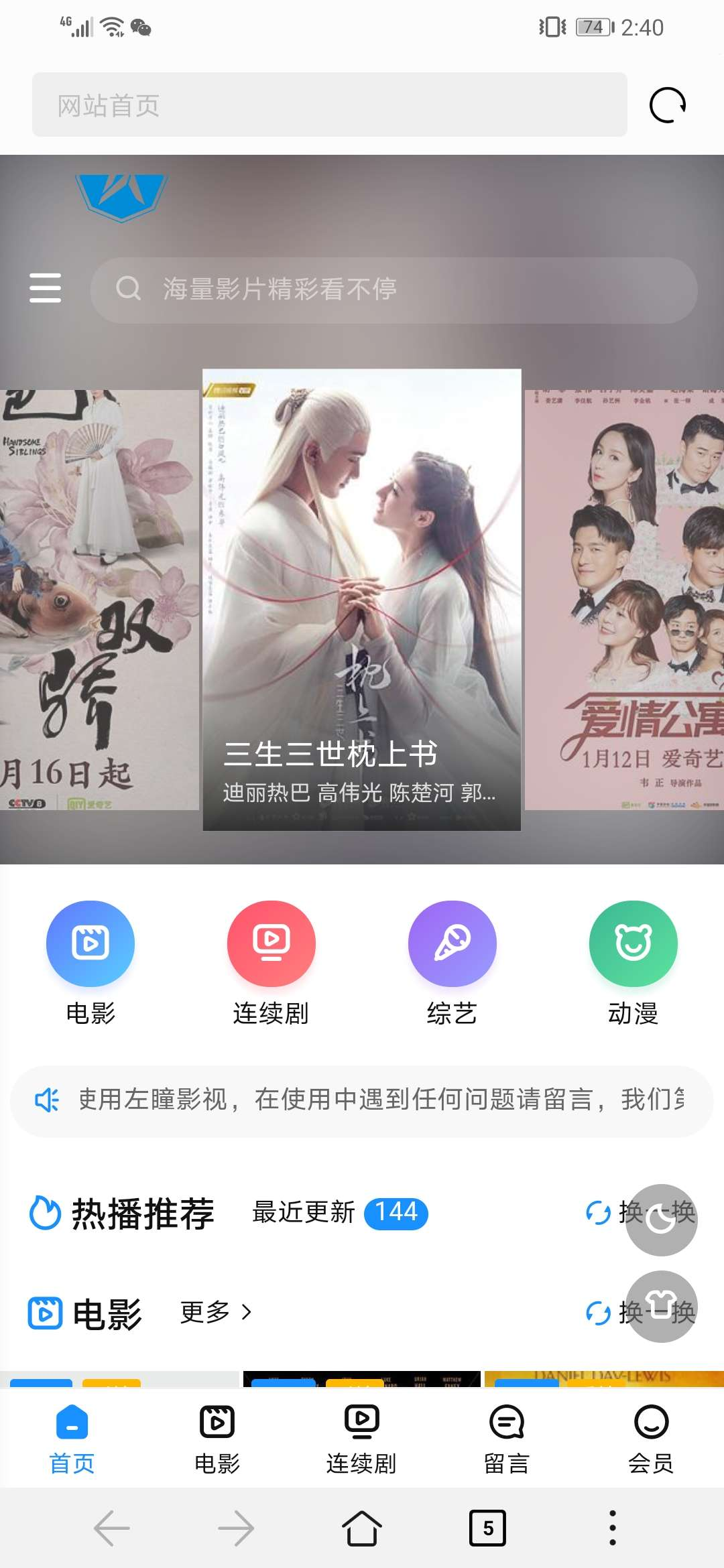The image size is (724, 1568).
Task: Open the 三生三世枕上书 poster
Action: click(362, 600)
